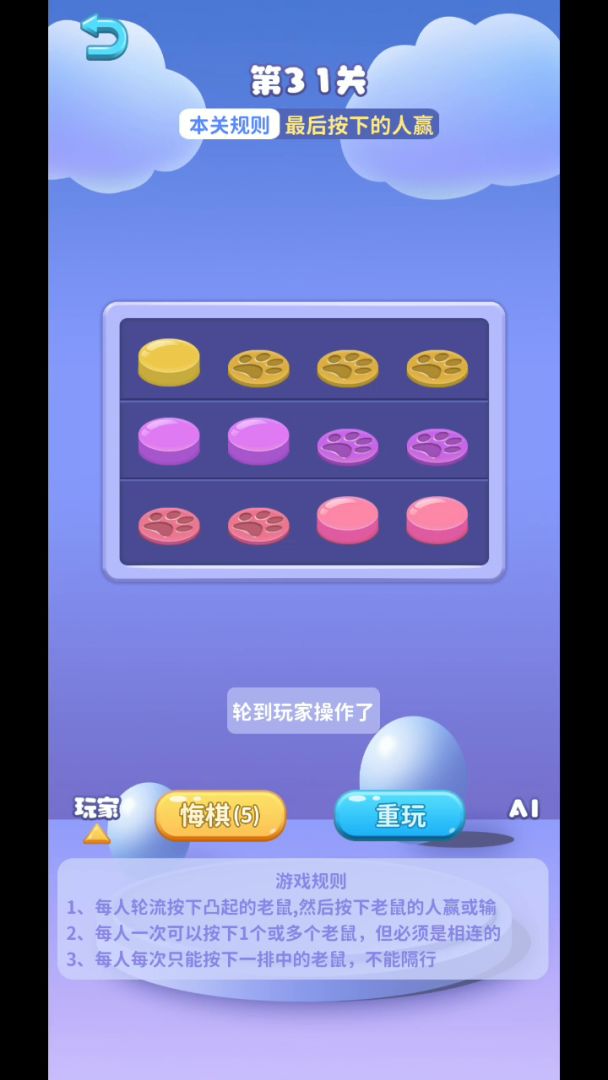This screenshot has height=1080, width=608.
Task: Go back with the return arrow
Action: click(104, 38)
